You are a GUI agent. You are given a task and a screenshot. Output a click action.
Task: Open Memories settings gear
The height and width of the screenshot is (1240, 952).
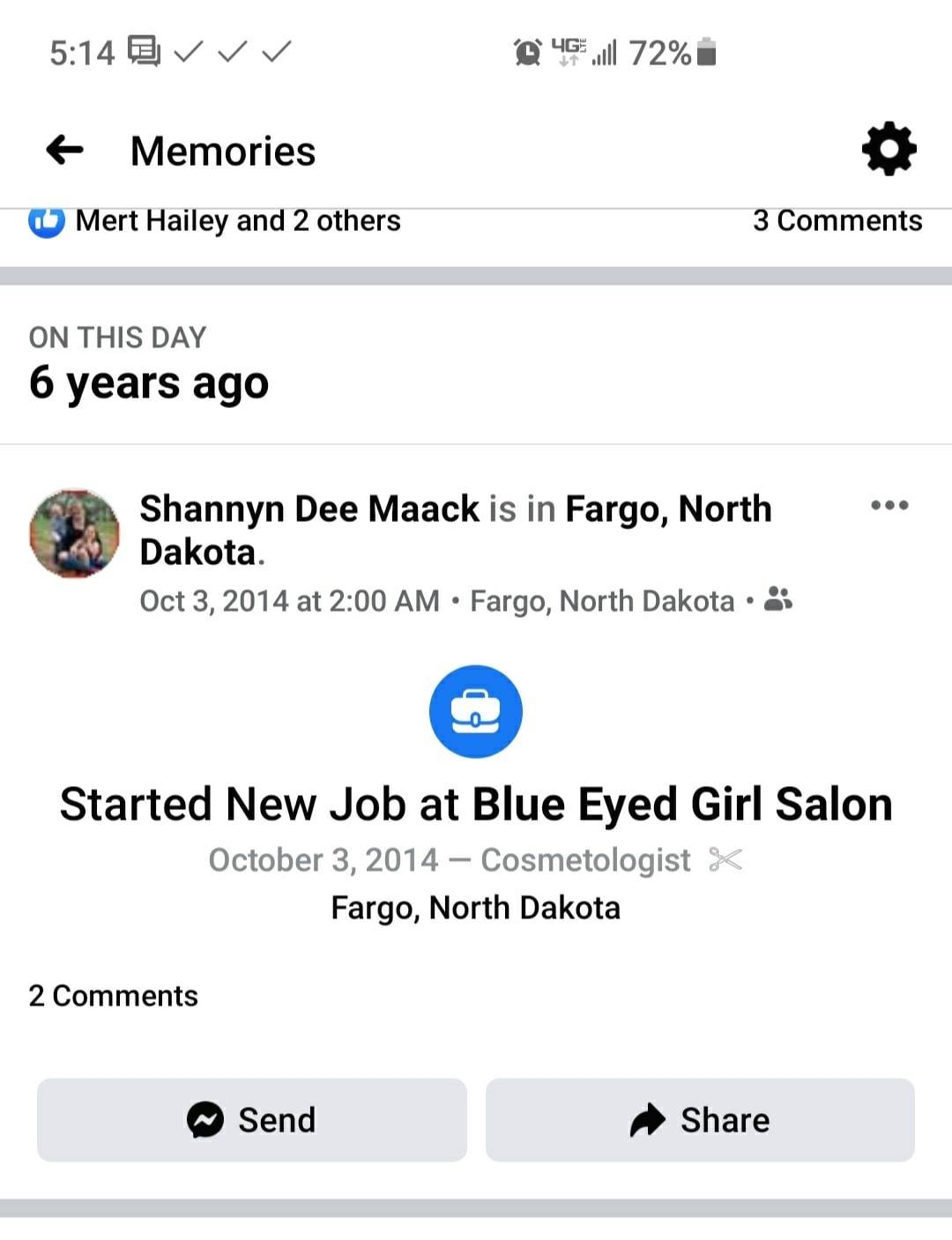[889, 149]
